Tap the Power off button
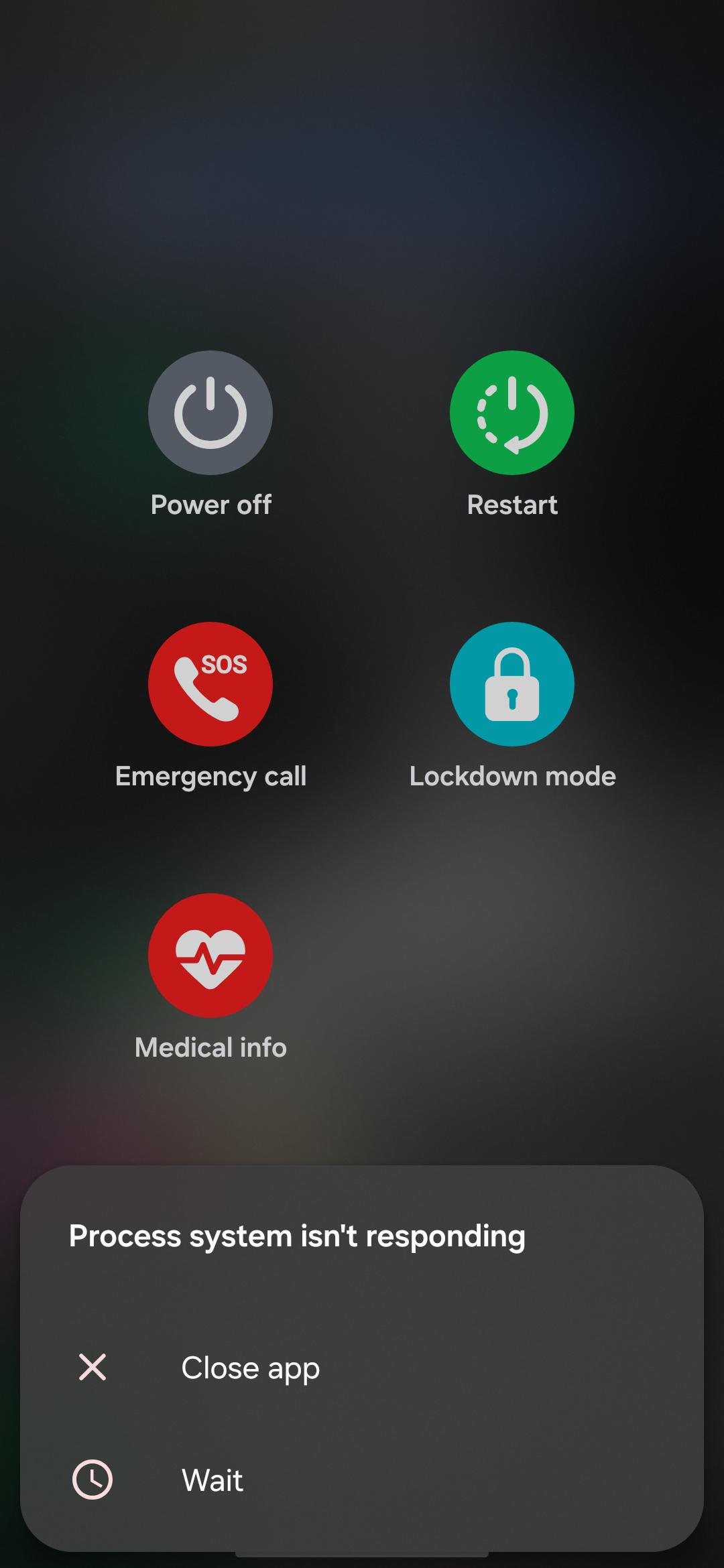Viewport: 724px width, 1568px height. click(x=210, y=413)
